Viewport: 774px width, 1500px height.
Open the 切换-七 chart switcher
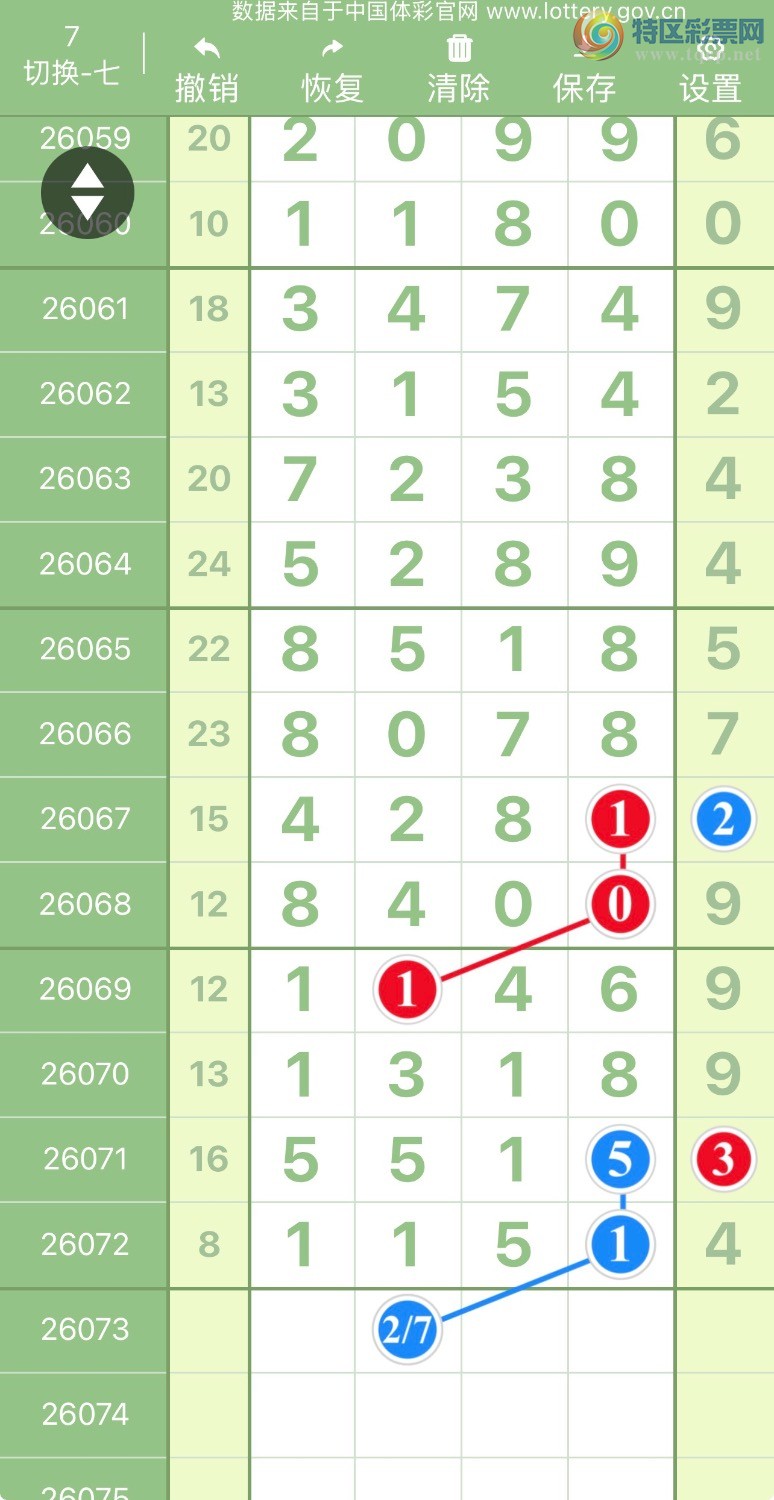(70, 75)
